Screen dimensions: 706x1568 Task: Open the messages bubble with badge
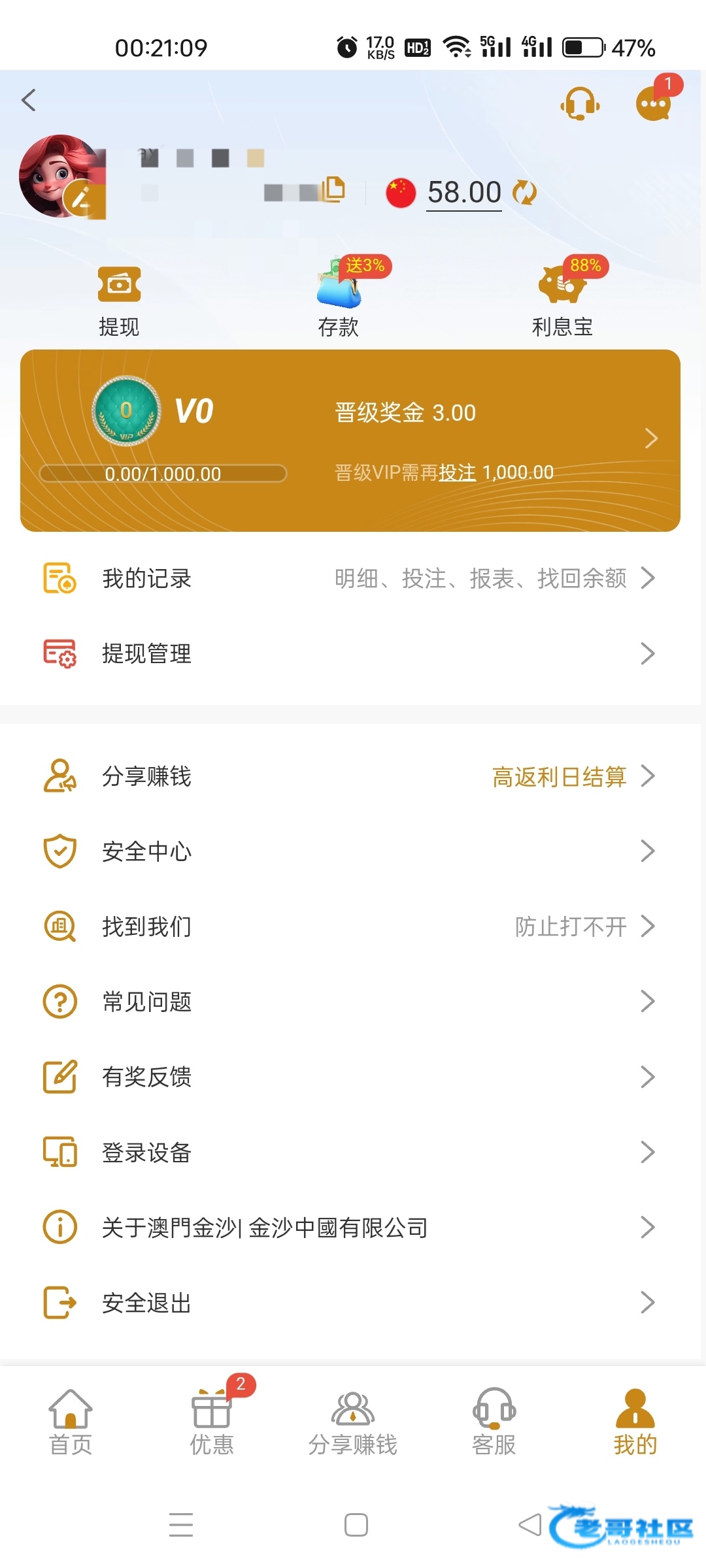tap(654, 103)
